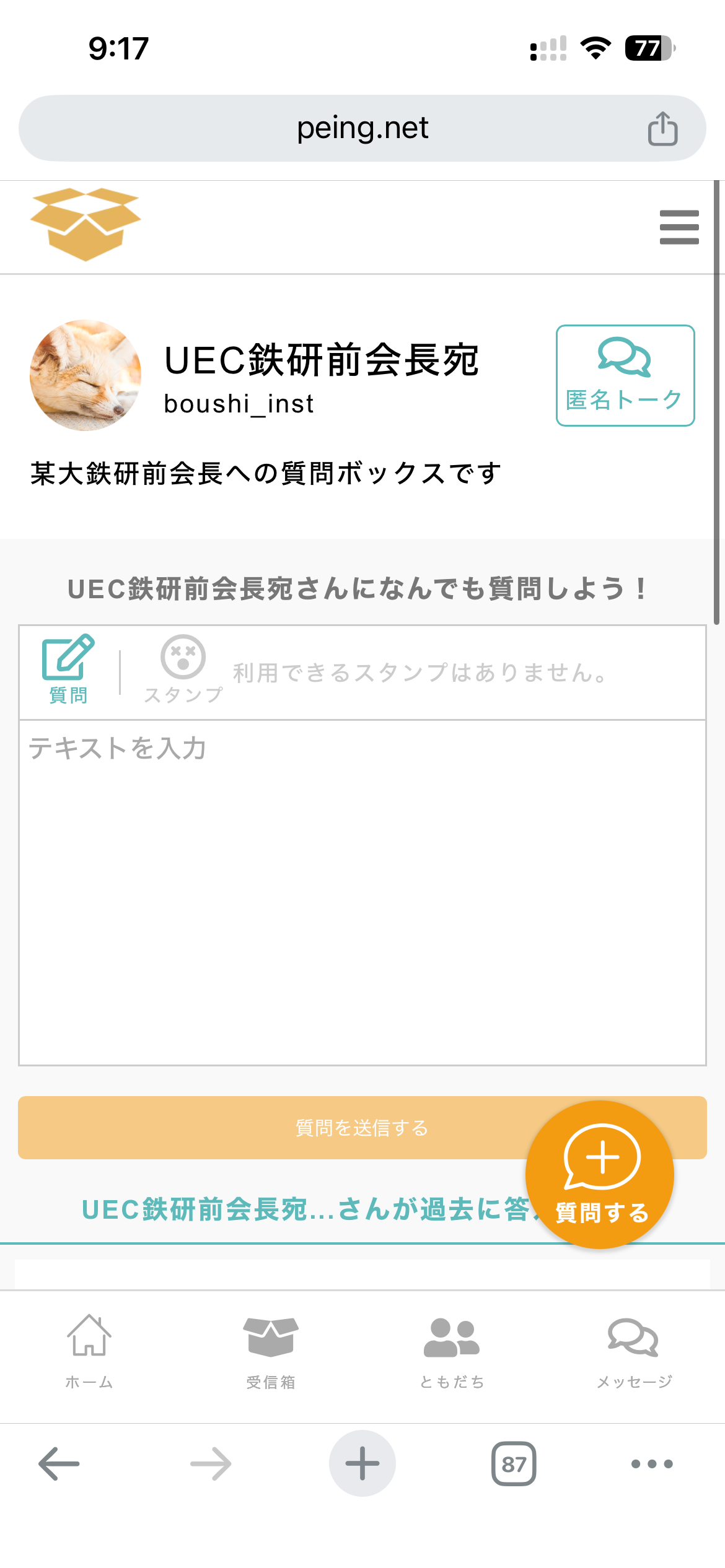View the 87 open tabs
Viewport: 725px width, 1568px height.
coord(514,1464)
